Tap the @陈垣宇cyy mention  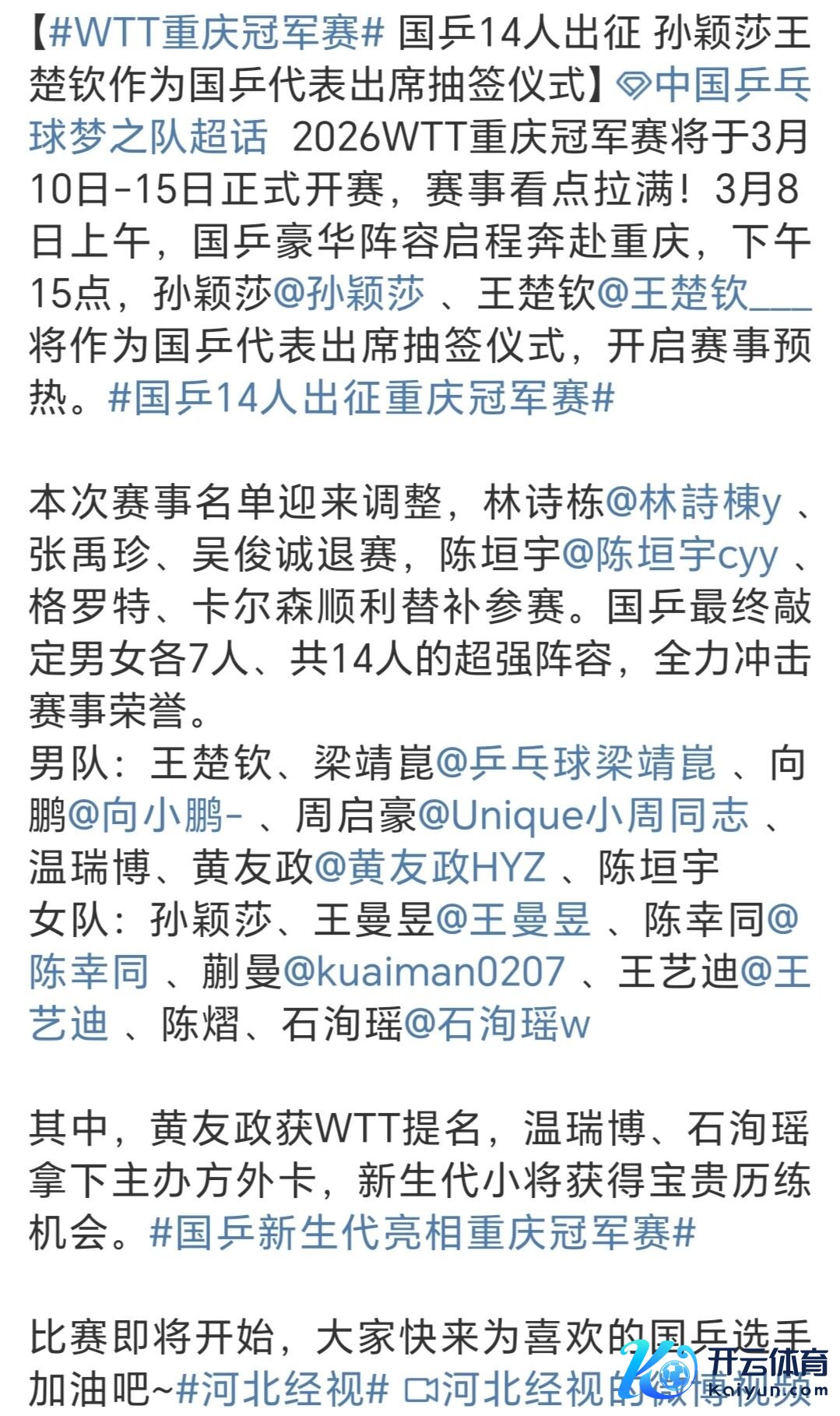[x=670, y=555]
